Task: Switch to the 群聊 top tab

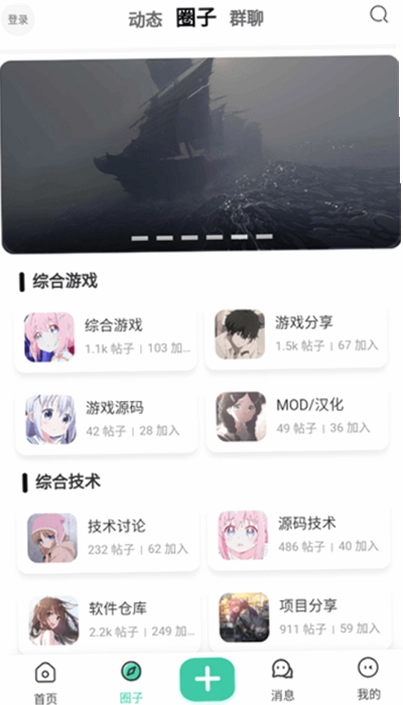Action: click(247, 19)
